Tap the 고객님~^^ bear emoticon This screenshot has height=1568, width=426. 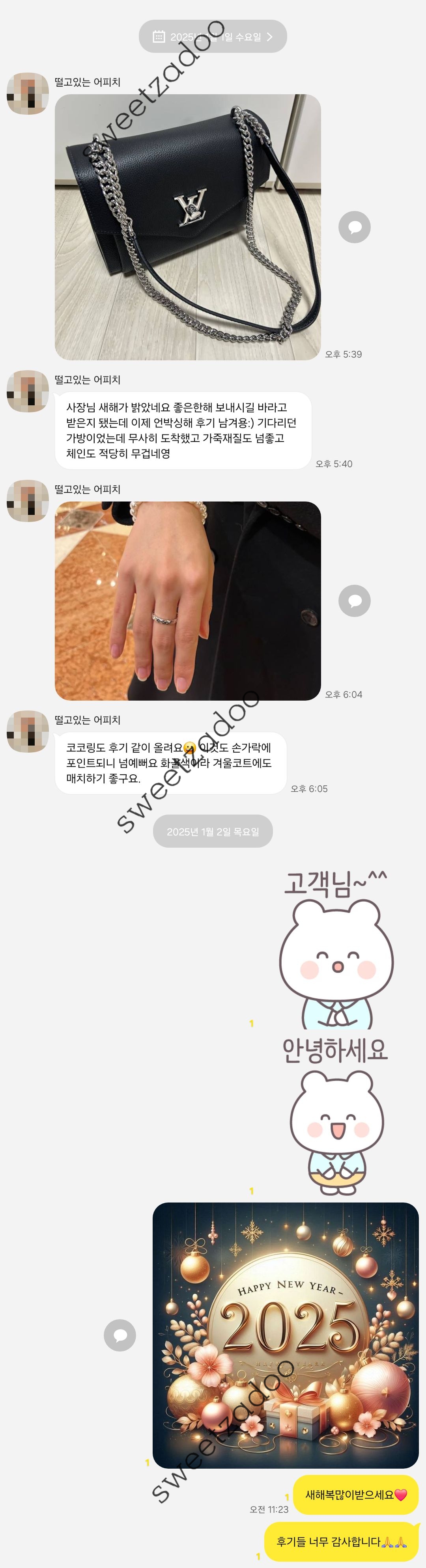(335, 949)
